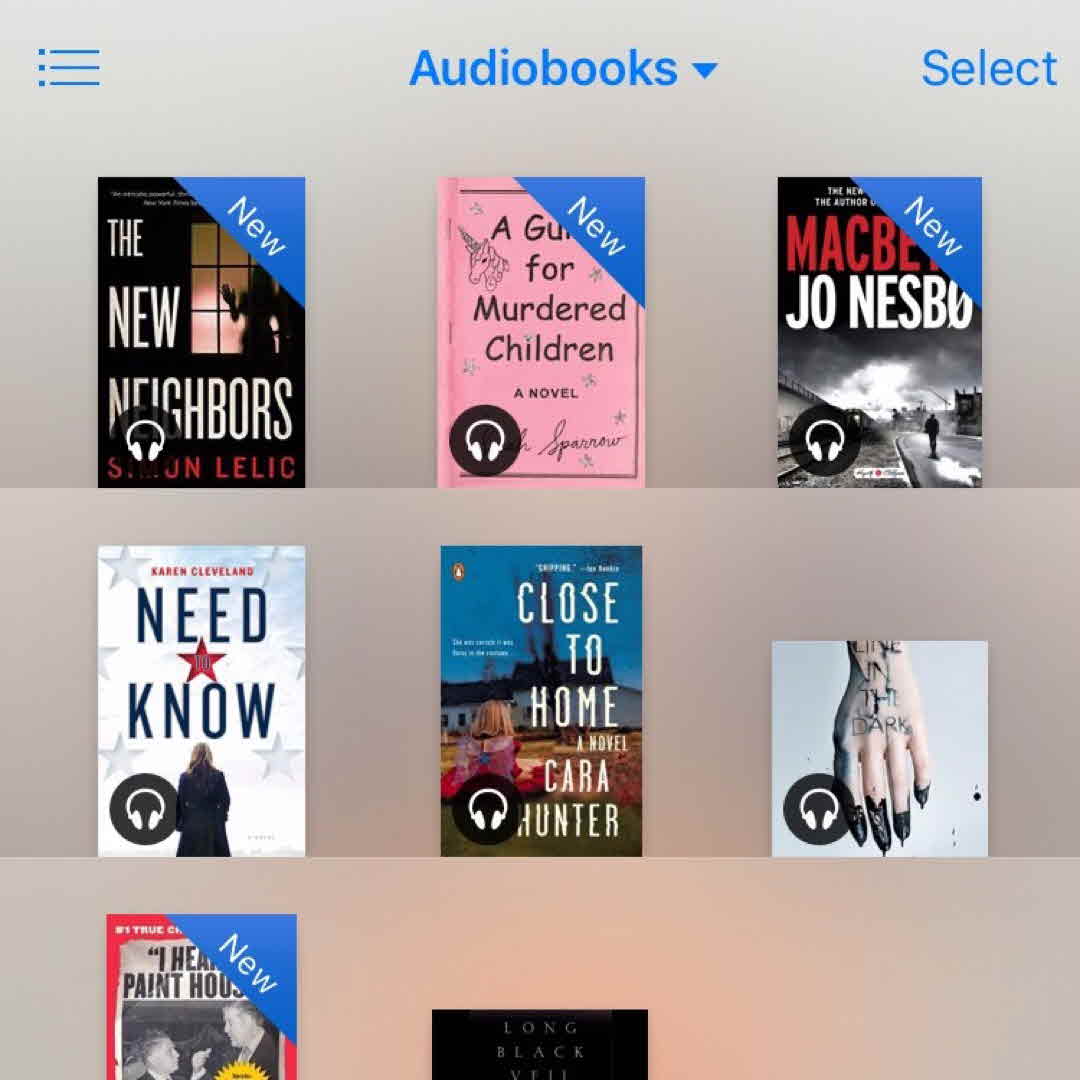Open the list view menu icon
Image resolution: width=1080 pixels, height=1080 pixels.
click(69, 68)
